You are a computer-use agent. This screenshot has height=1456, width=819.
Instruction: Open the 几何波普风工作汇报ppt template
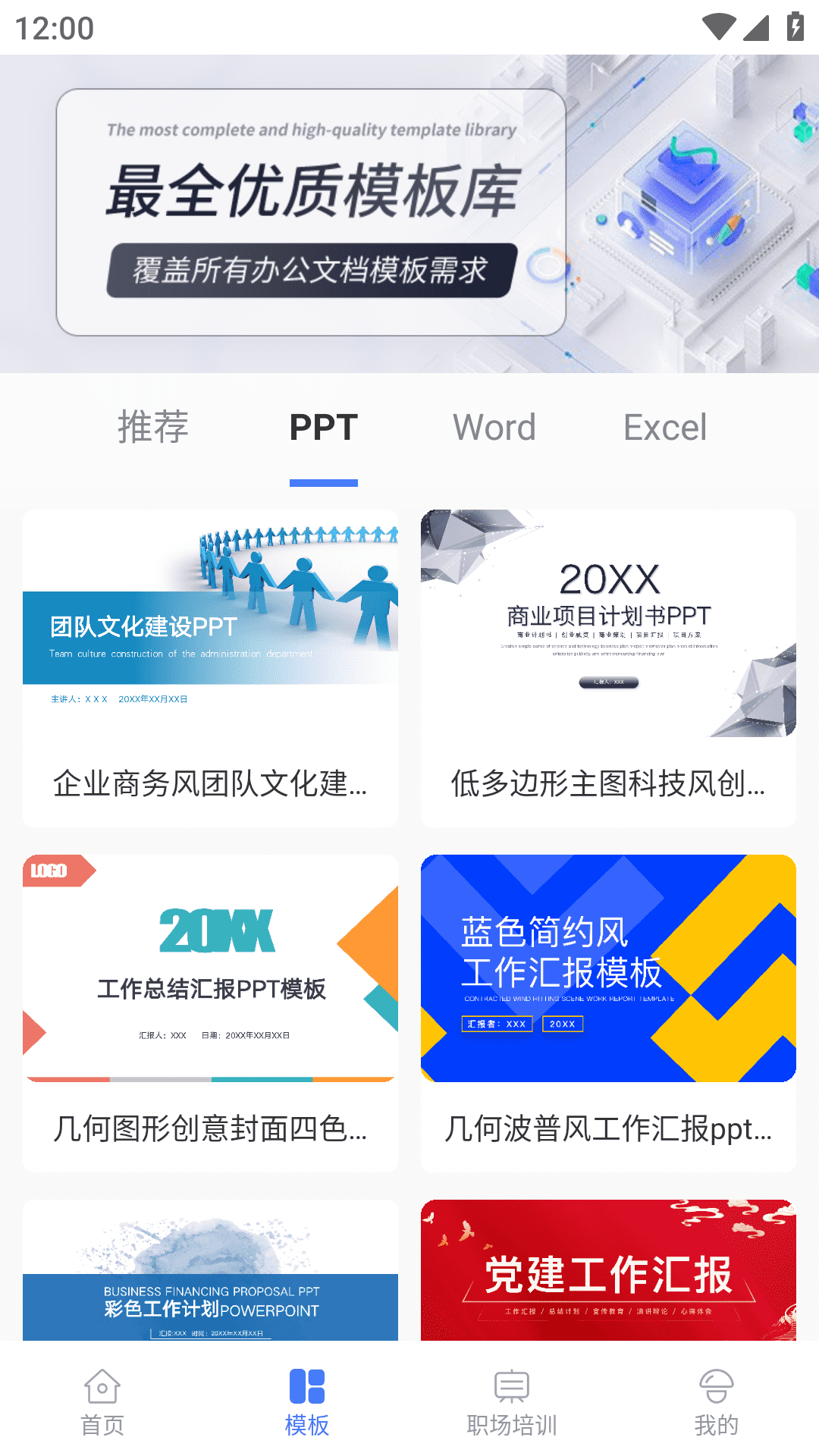(608, 1012)
